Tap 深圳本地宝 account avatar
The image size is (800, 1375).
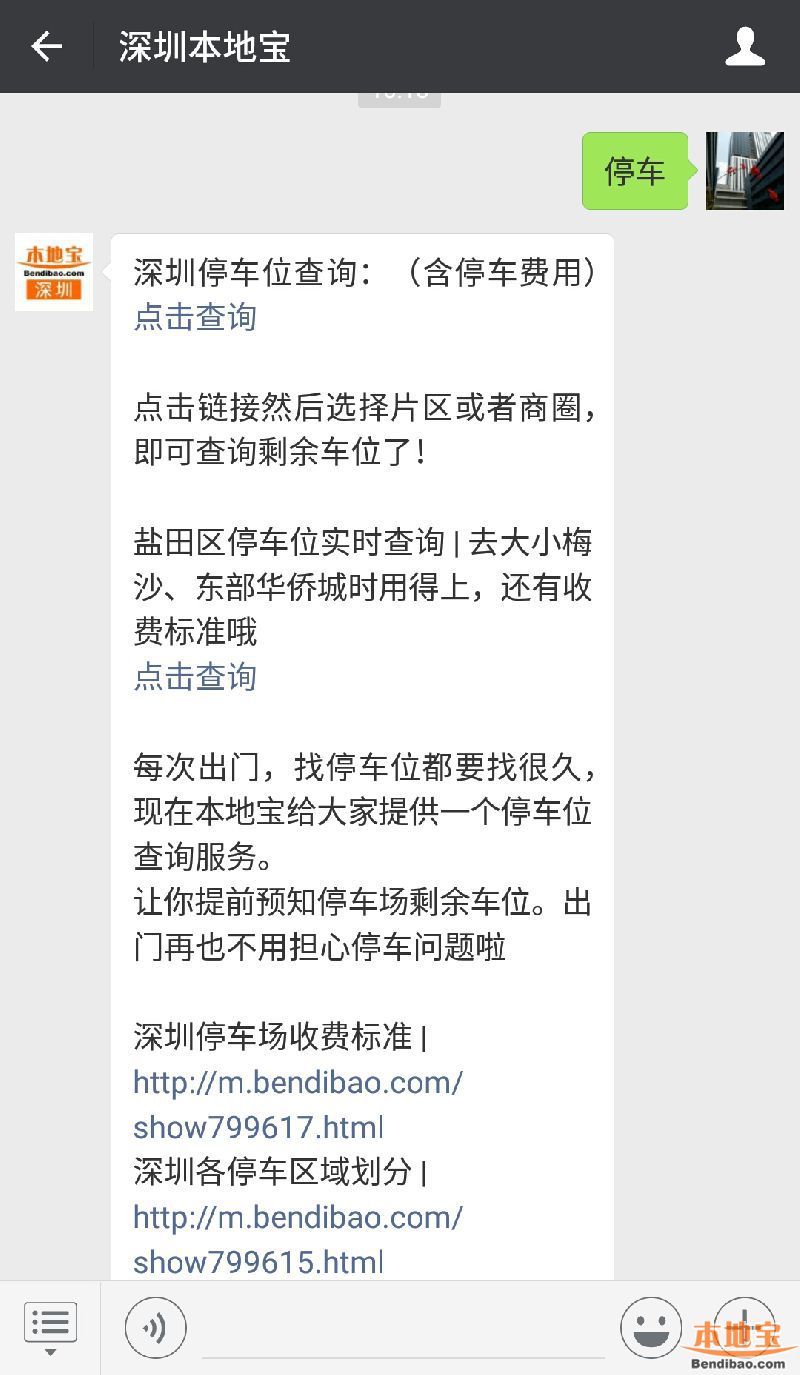54,272
